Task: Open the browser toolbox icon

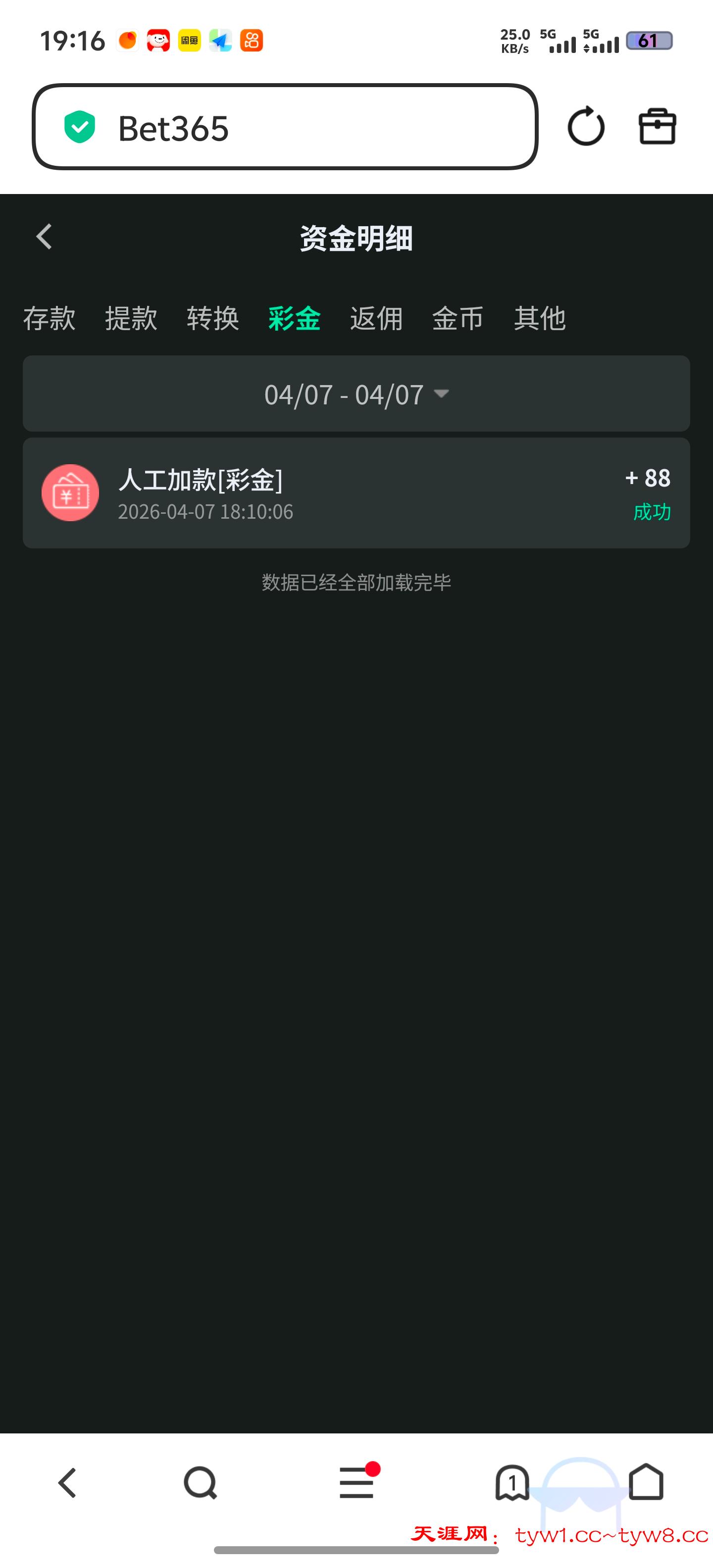Action: coord(657,127)
